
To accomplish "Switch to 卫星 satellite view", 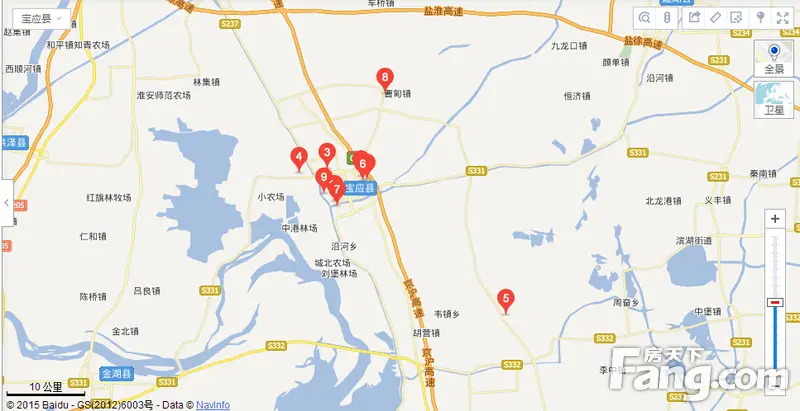I will pyautogui.click(x=774, y=98).
